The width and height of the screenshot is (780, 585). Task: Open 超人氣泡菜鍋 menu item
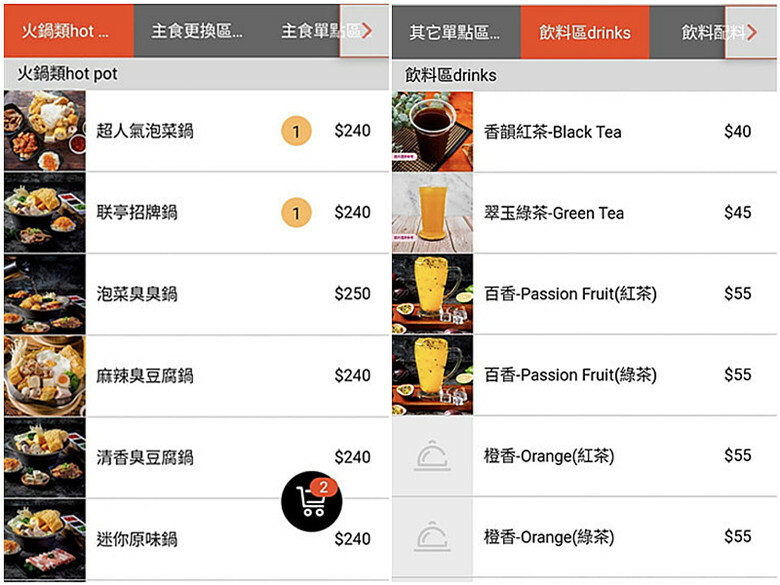[x=196, y=131]
